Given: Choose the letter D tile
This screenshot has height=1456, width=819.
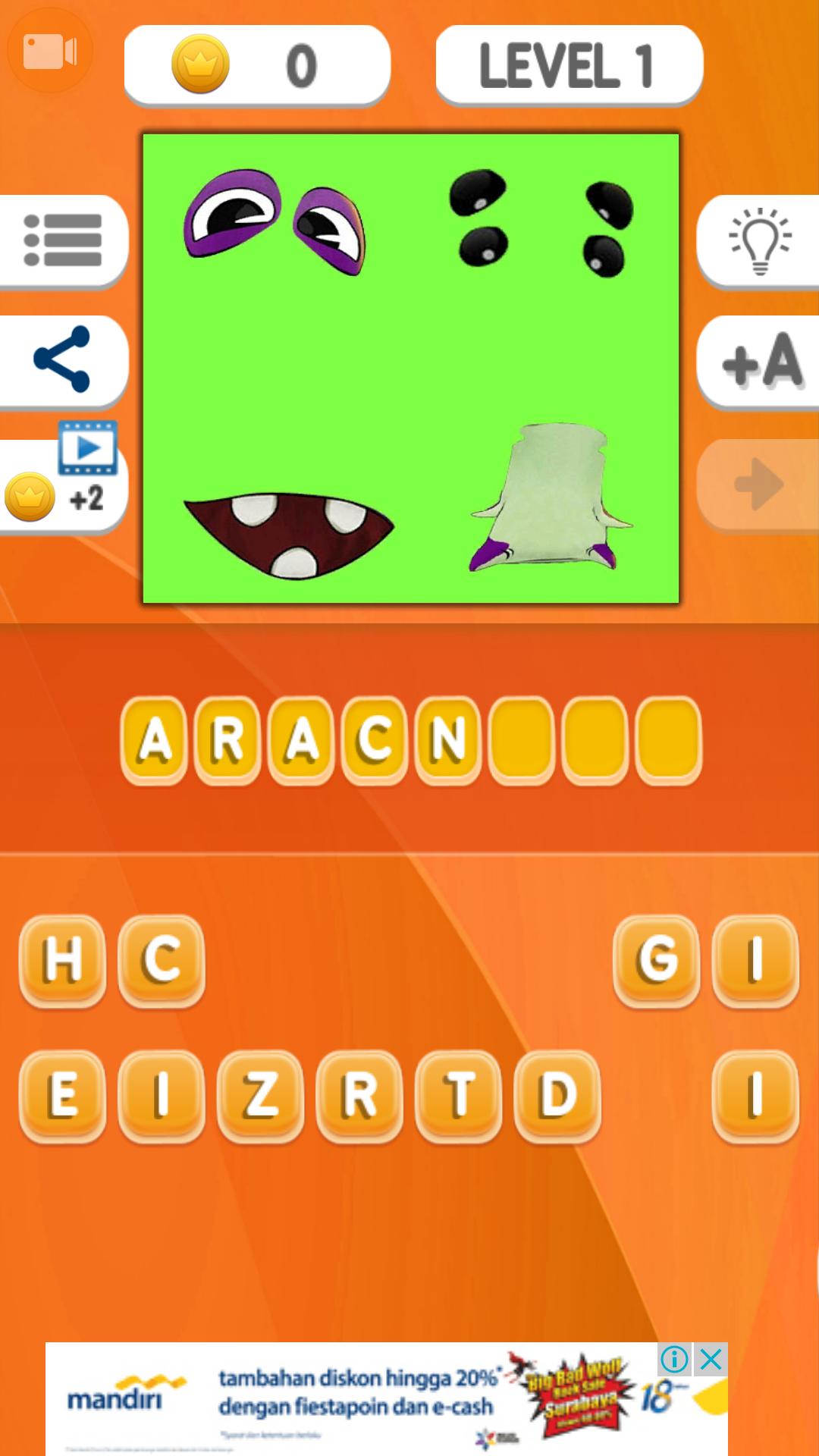Looking at the screenshot, I should pyautogui.click(x=558, y=1096).
